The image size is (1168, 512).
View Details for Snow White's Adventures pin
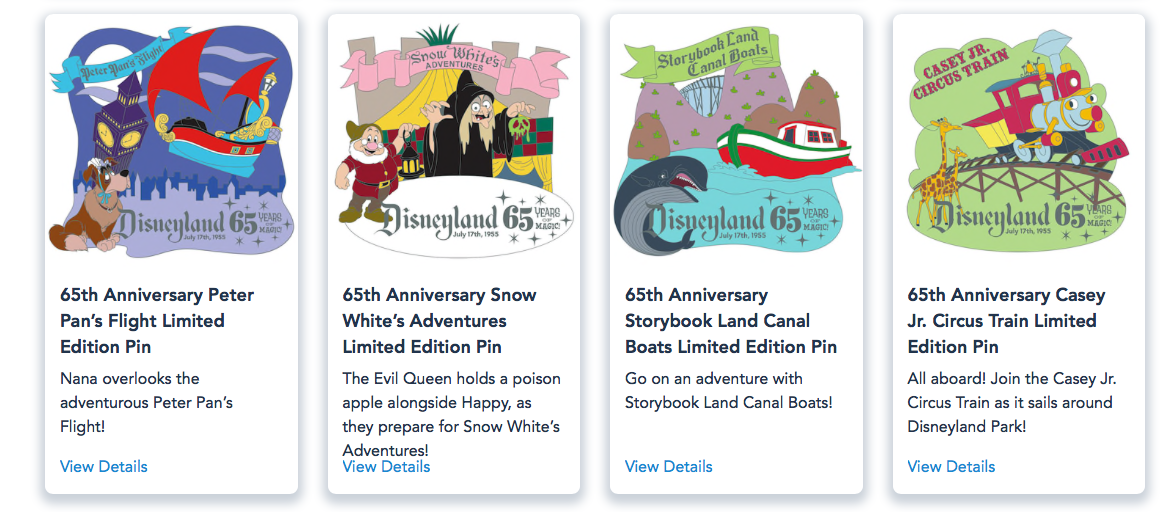click(x=386, y=466)
